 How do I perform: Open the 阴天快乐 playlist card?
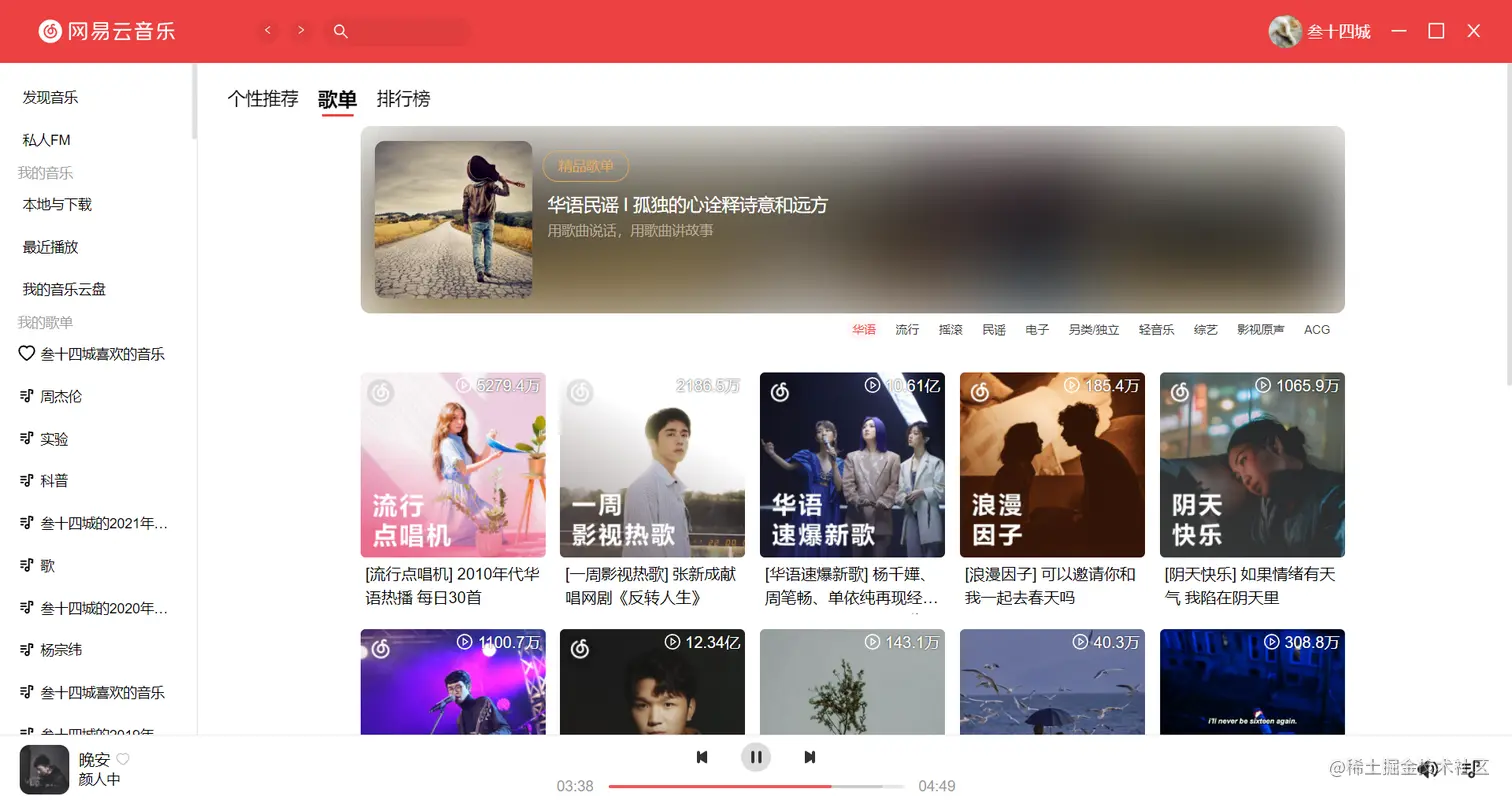1252,465
